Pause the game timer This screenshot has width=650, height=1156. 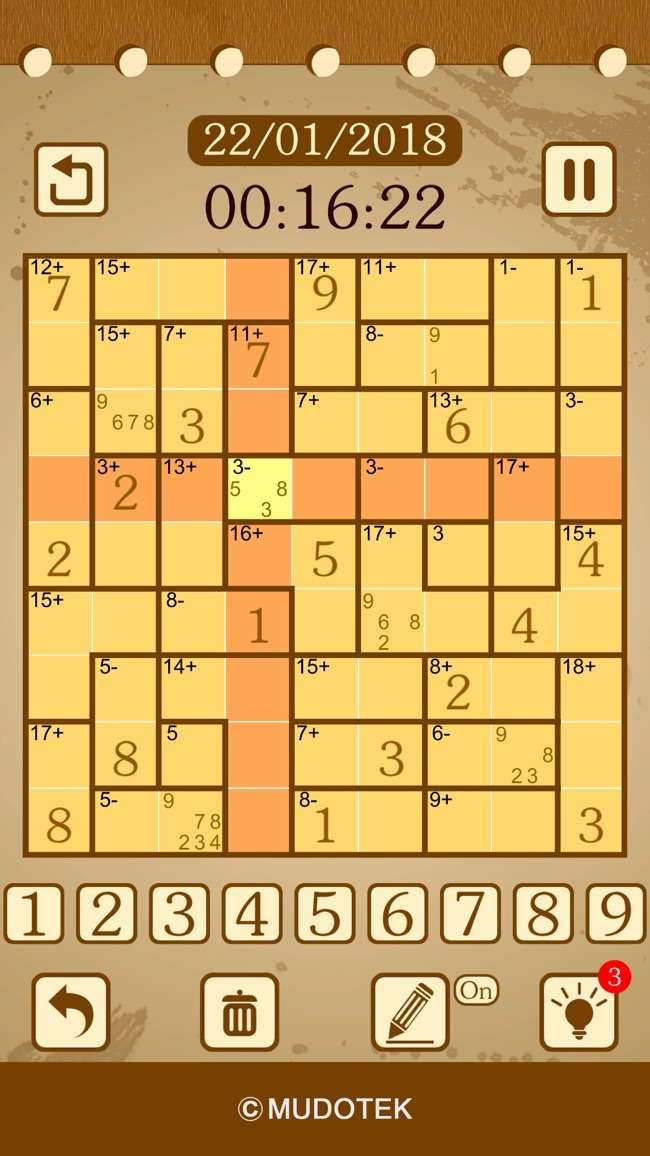pos(579,180)
